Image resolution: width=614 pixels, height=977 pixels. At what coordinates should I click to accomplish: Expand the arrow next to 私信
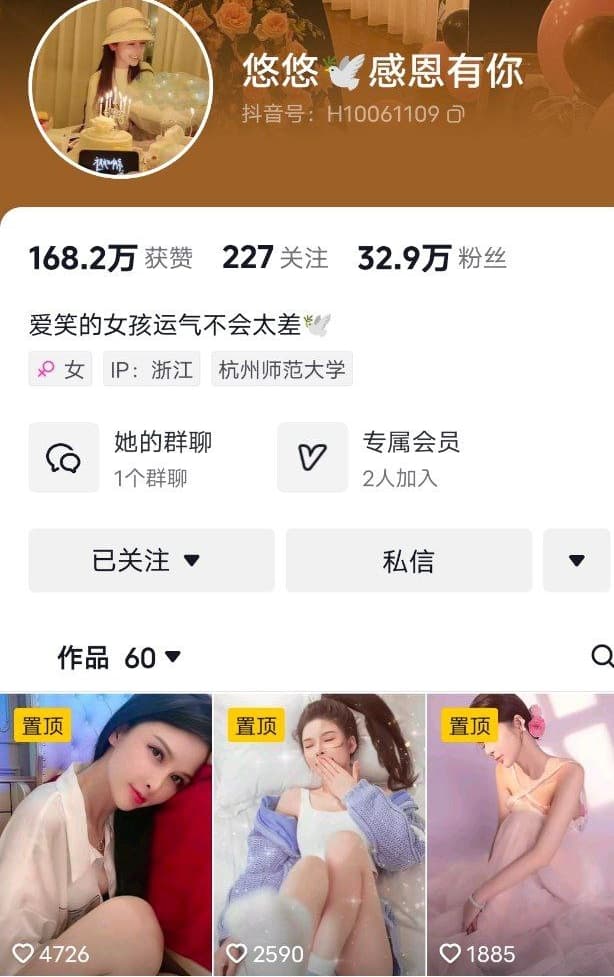click(576, 561)
